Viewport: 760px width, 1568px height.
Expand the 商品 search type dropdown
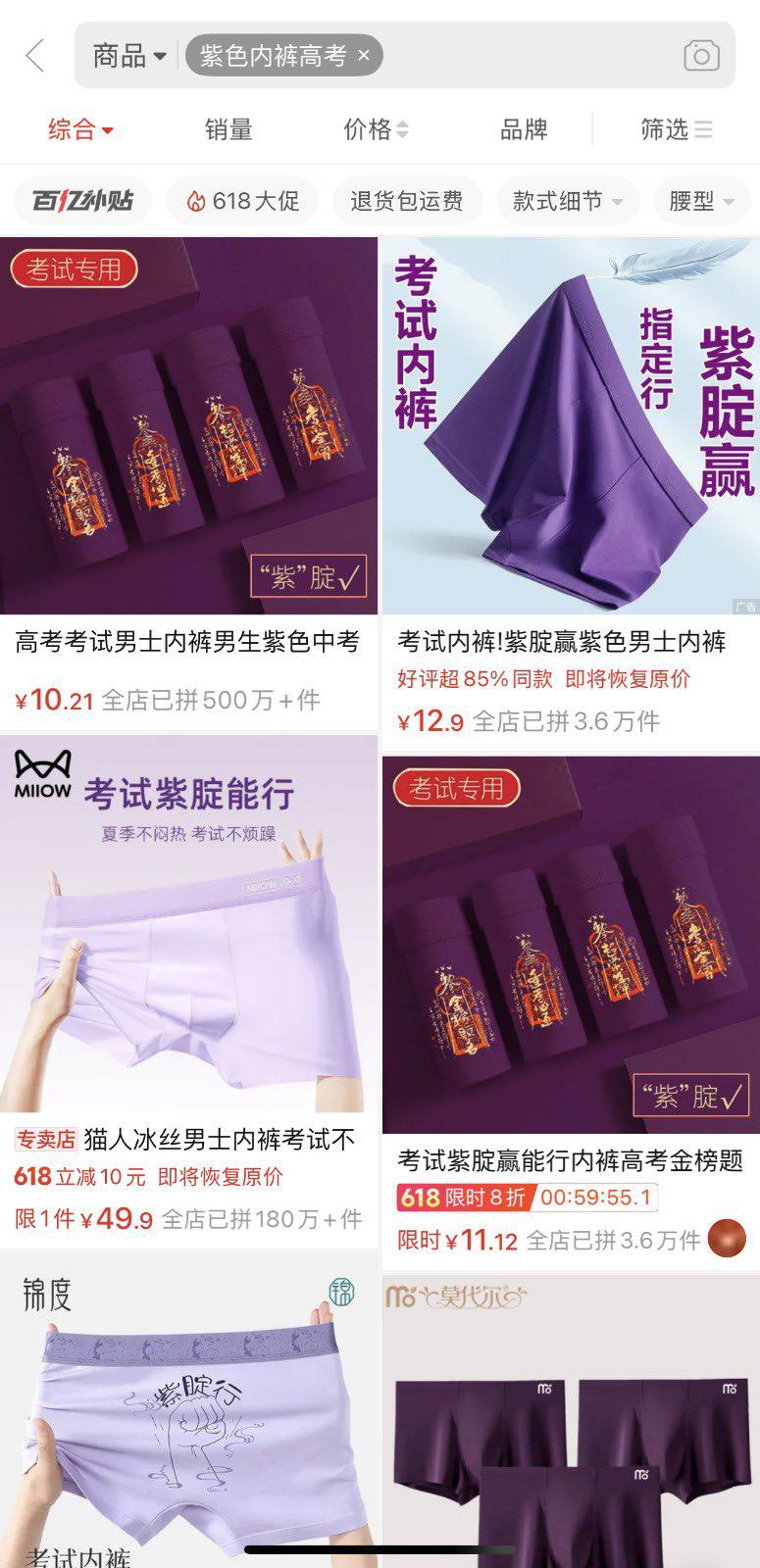click(x=129, y=56)
